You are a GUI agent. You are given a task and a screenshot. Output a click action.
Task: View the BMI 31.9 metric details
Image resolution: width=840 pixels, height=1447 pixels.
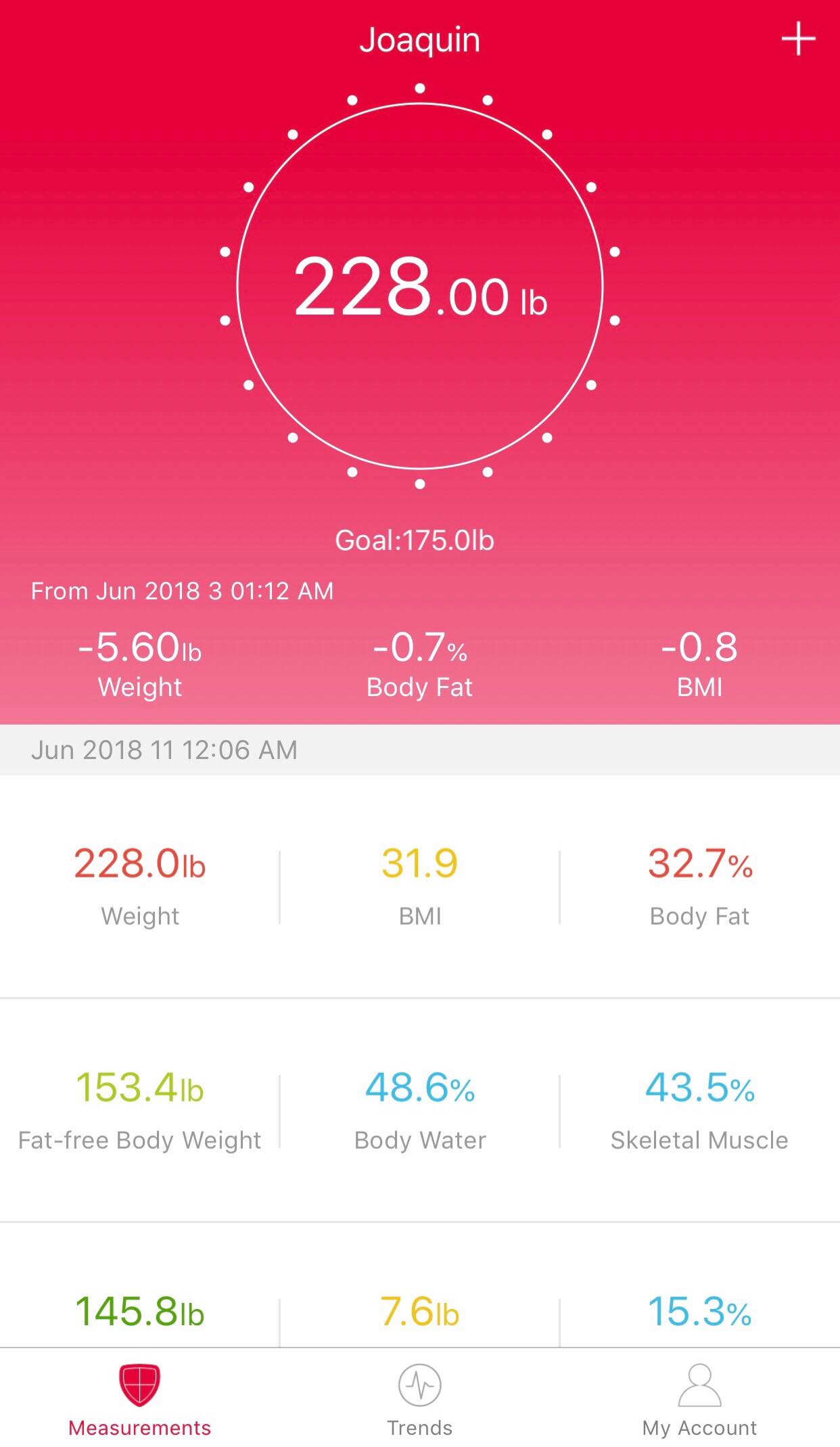pyautogui.click(x=419, y=886)
